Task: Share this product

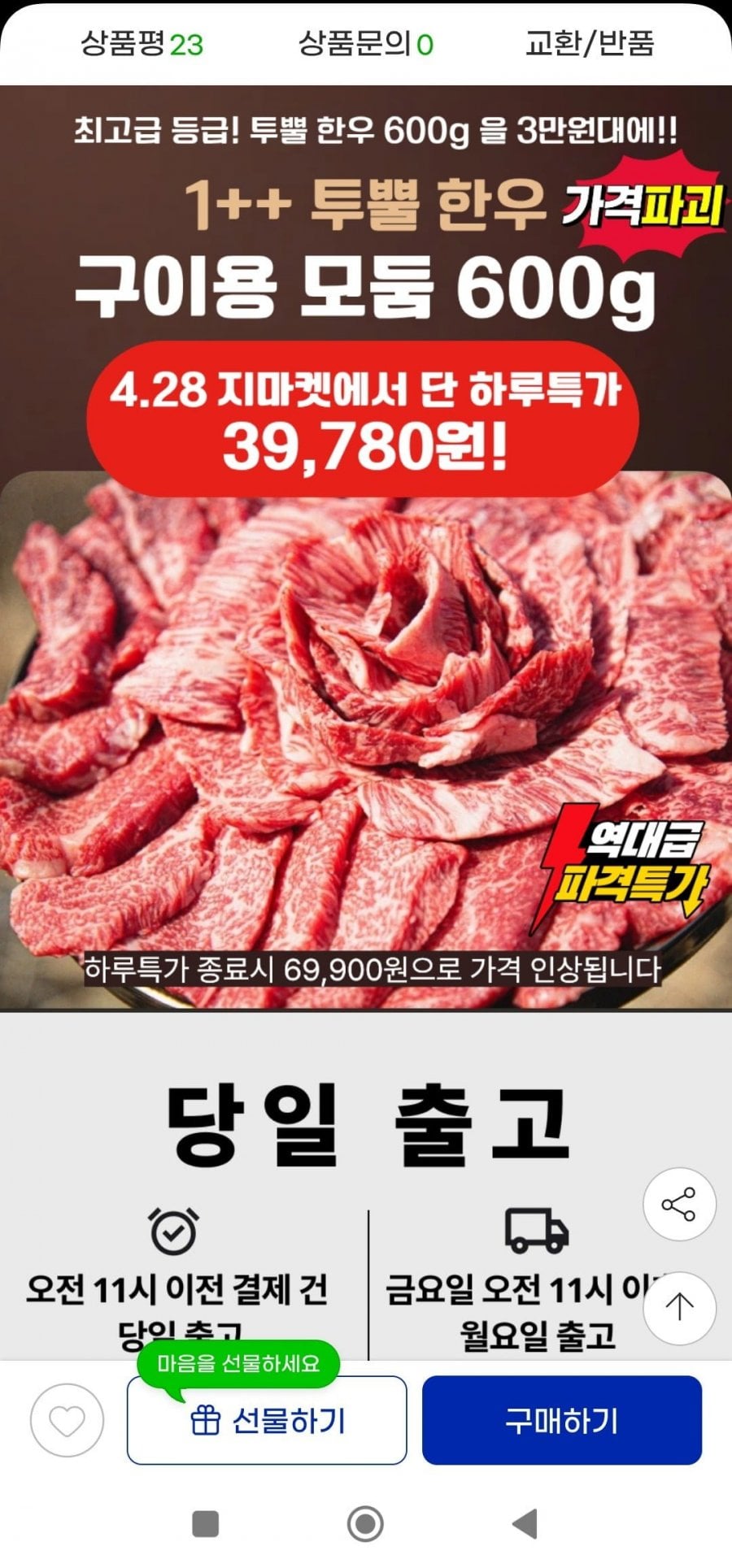Action: point(679,1204)
